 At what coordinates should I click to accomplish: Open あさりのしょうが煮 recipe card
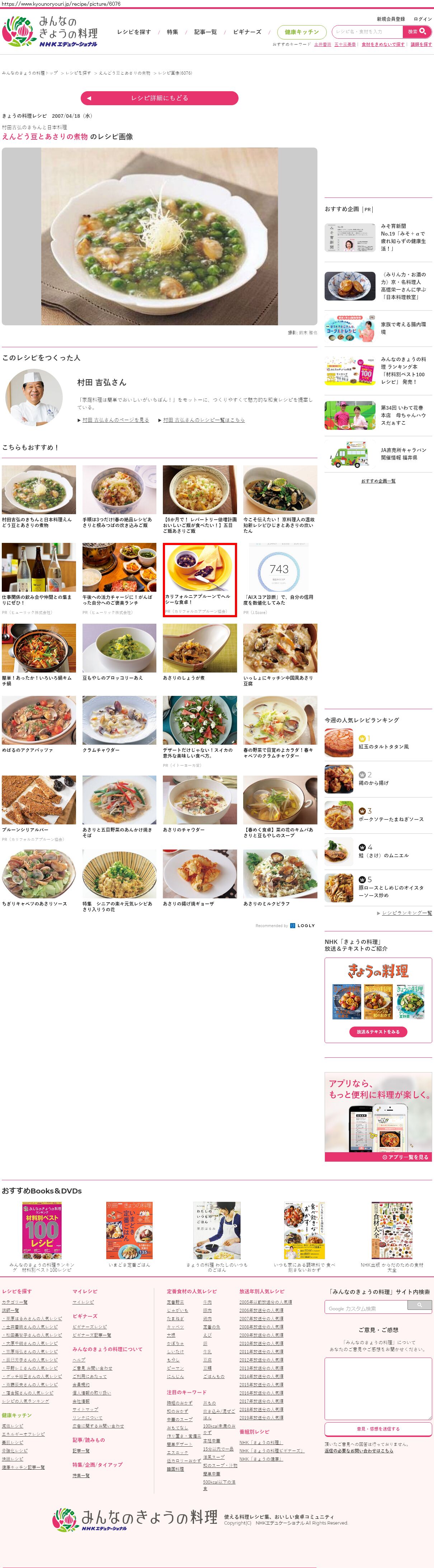[200, 652]
